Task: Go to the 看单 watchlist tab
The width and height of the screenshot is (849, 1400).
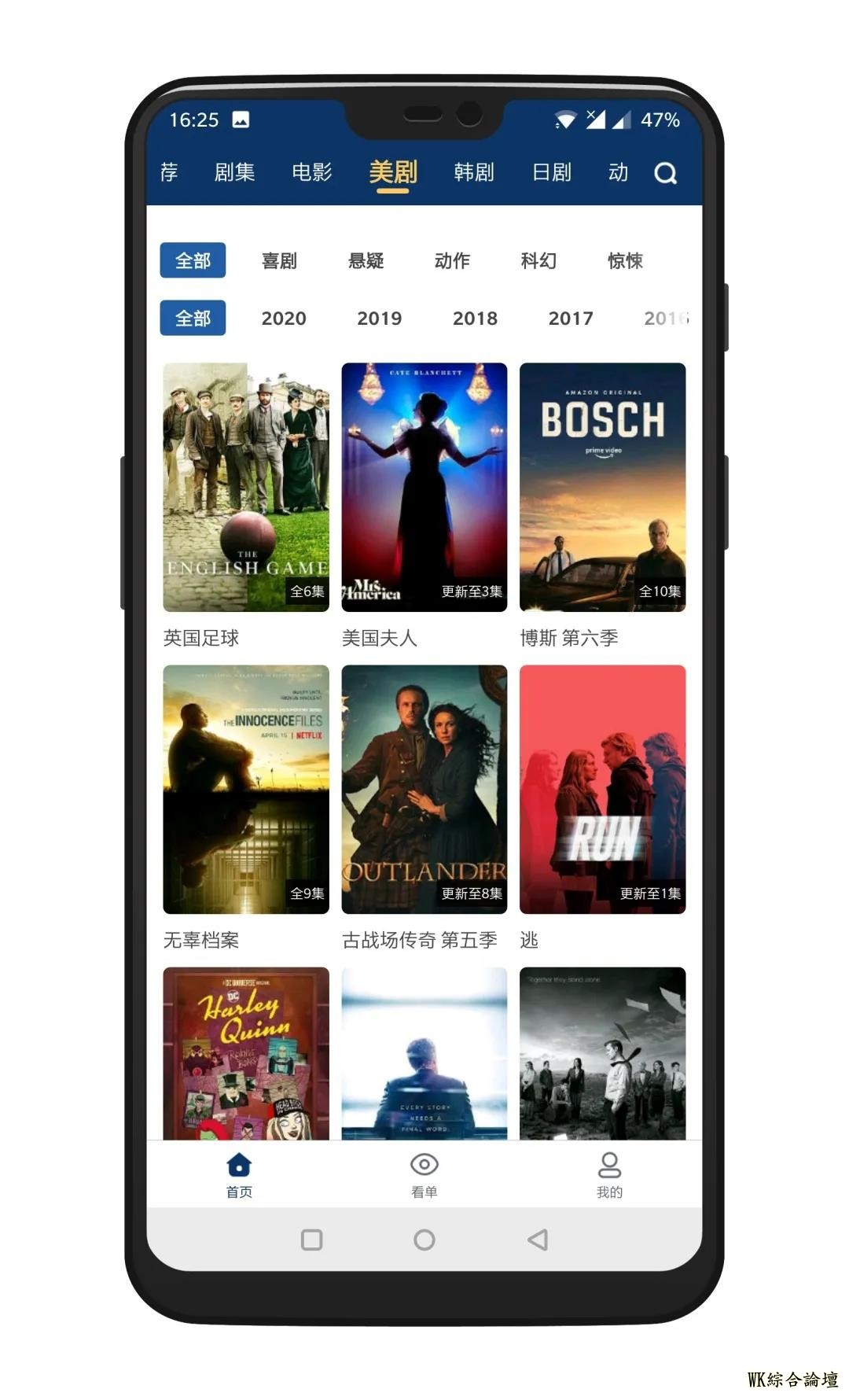Action: point(424,1175)
